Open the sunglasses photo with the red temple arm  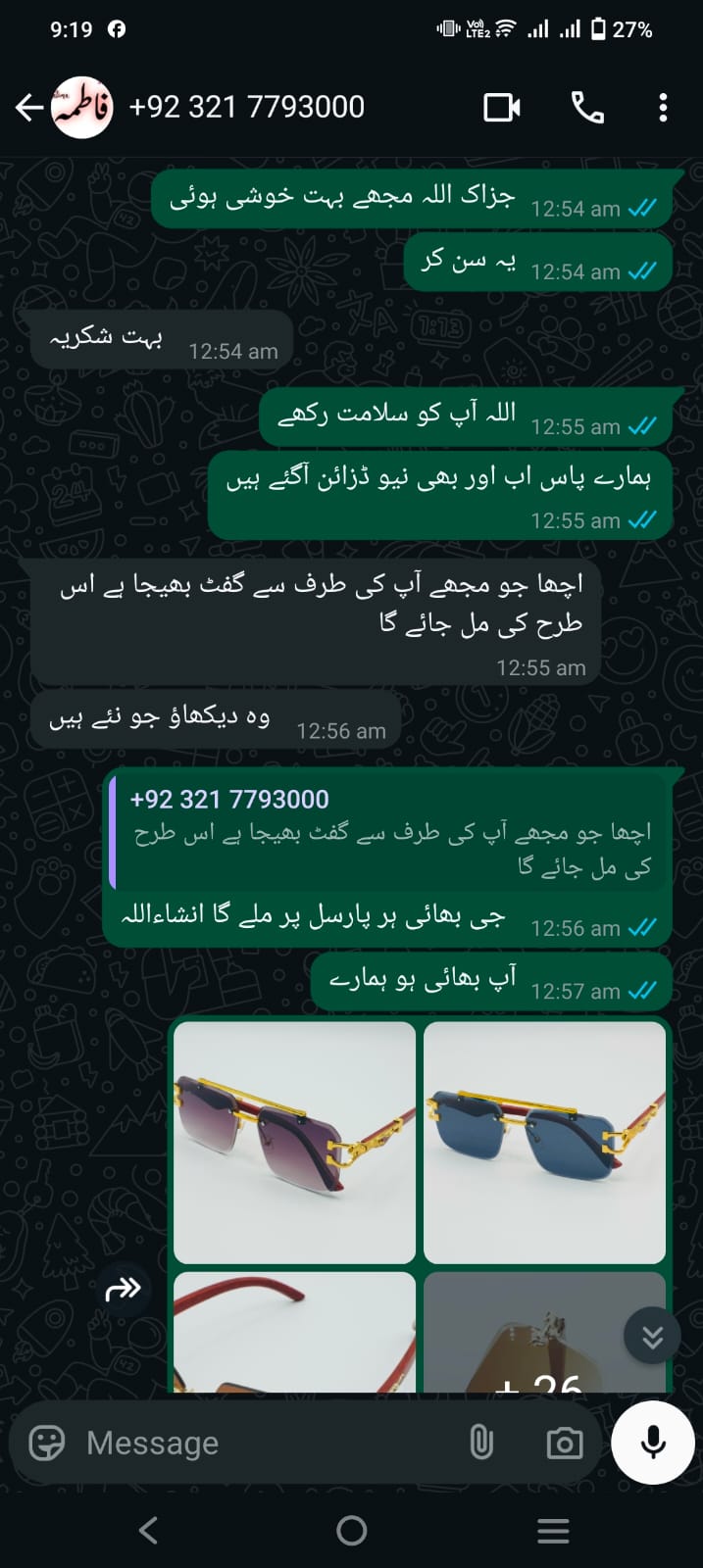point(294,1333)
